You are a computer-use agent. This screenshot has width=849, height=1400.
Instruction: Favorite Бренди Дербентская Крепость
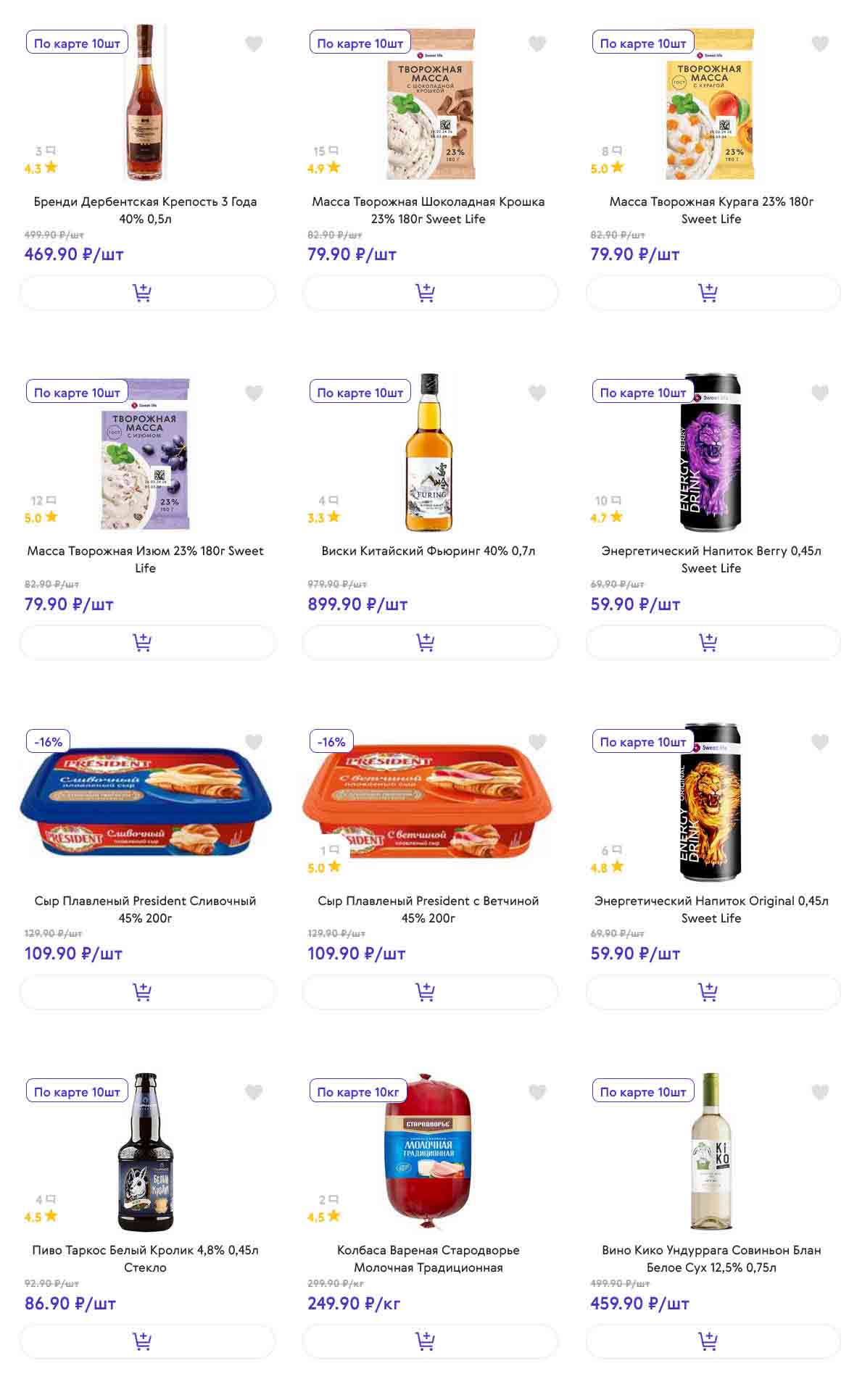(x=254, y=44)
